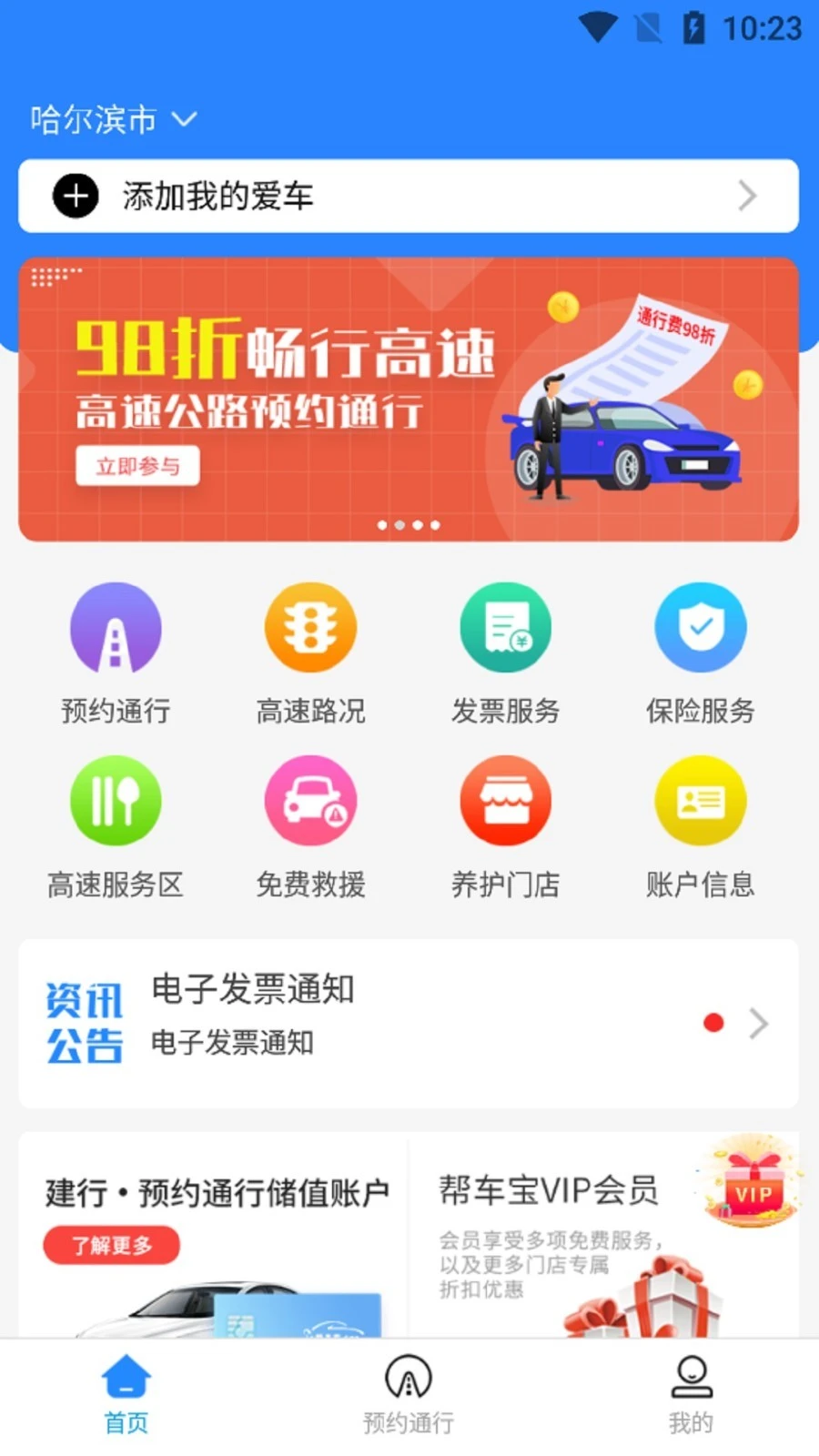
Task: Open the 预约通行 reservation service icon
Action: coord(116,627)
